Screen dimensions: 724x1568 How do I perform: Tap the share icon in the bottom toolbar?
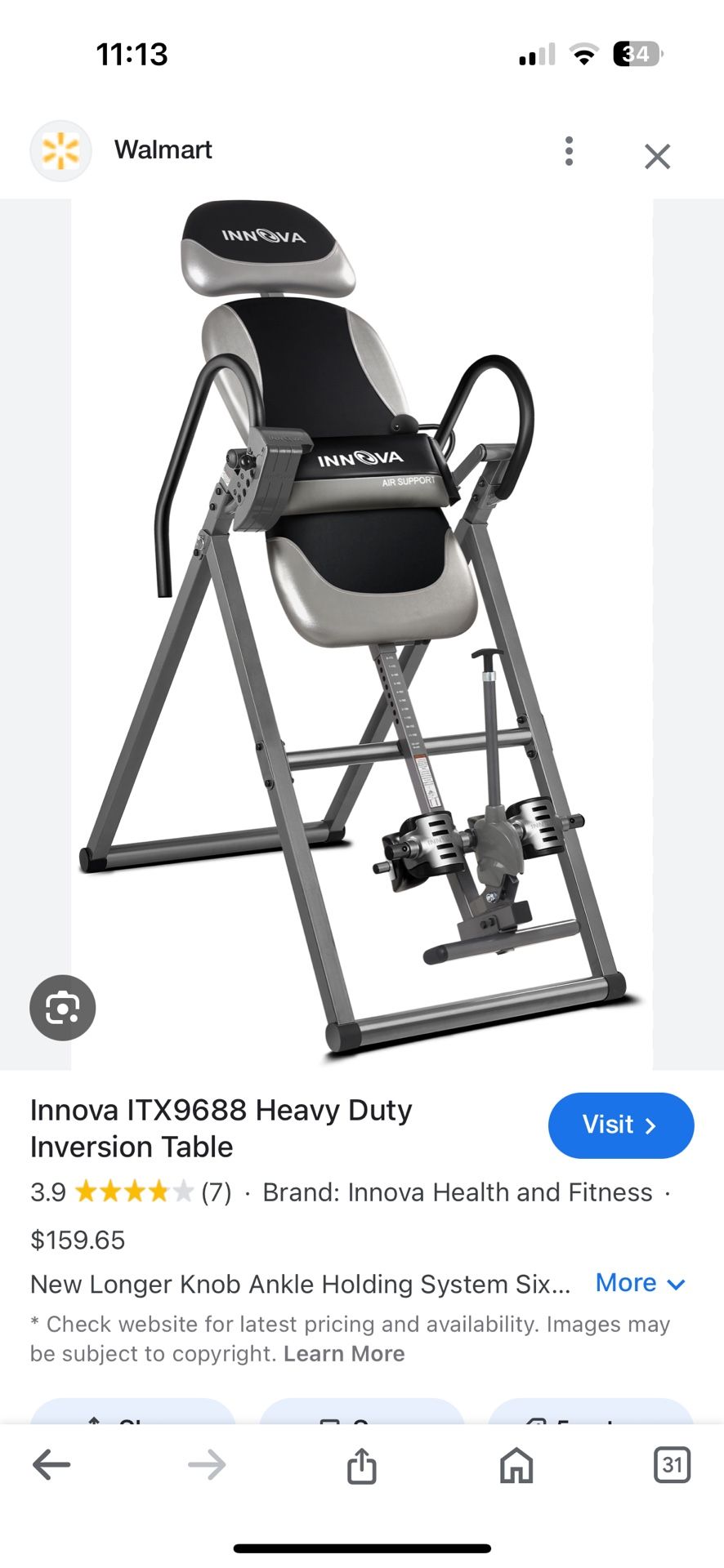tap(362, 1463)
